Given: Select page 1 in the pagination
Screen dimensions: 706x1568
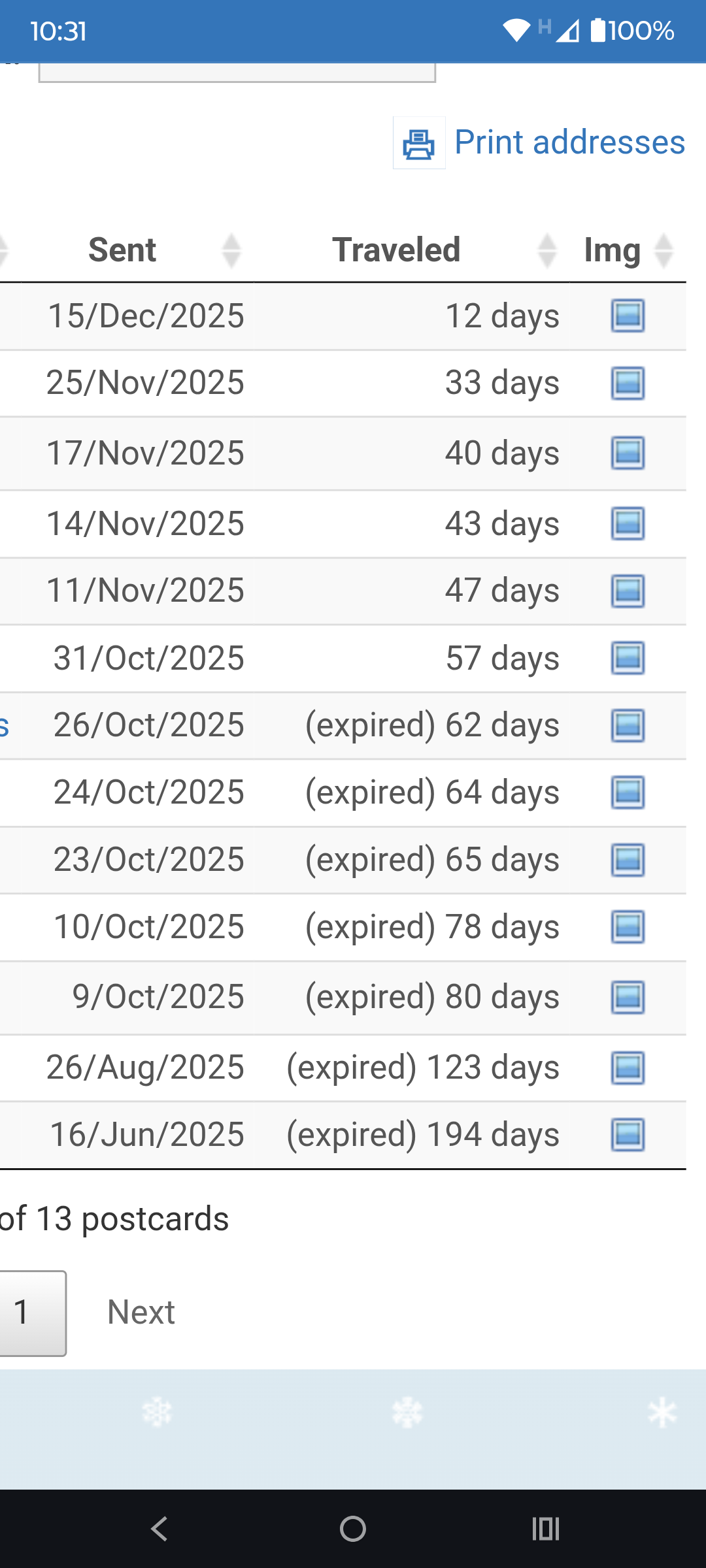Looking at the screenshot, I should (x=26, y=1313).
